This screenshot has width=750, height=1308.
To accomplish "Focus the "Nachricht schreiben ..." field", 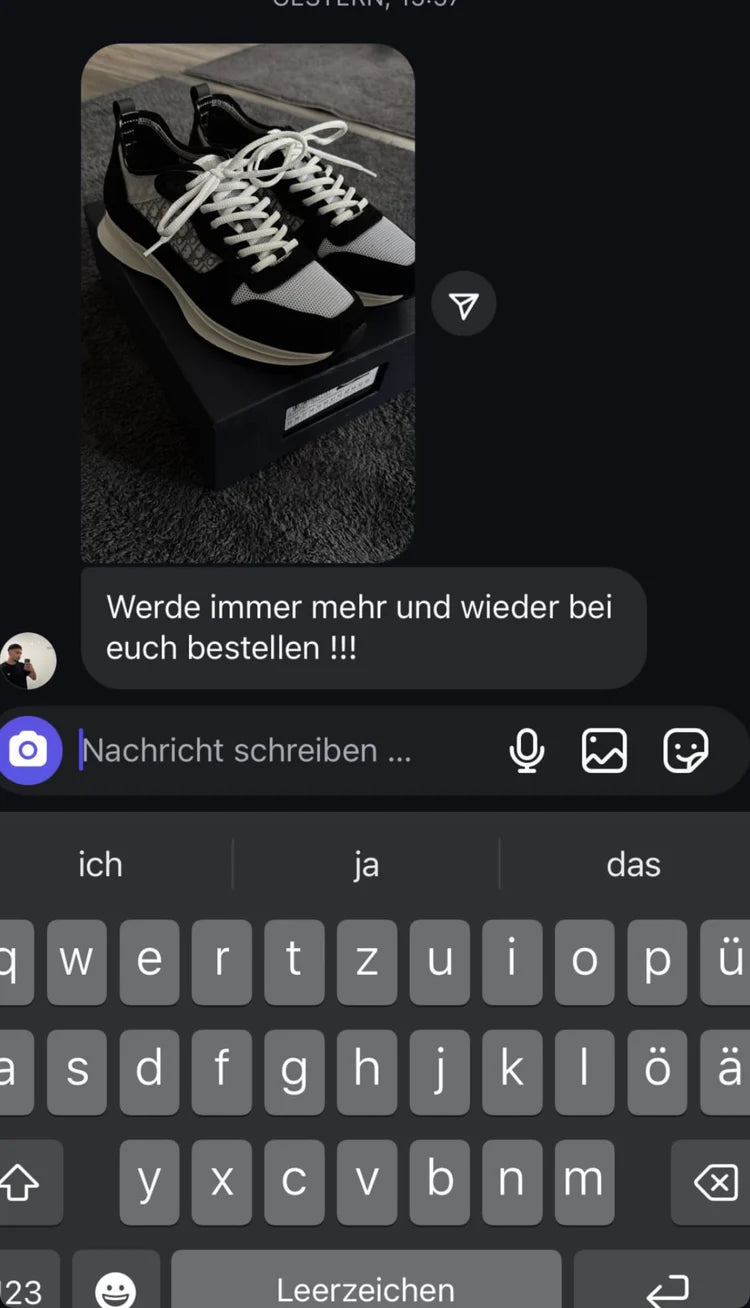I will point(280,751).
